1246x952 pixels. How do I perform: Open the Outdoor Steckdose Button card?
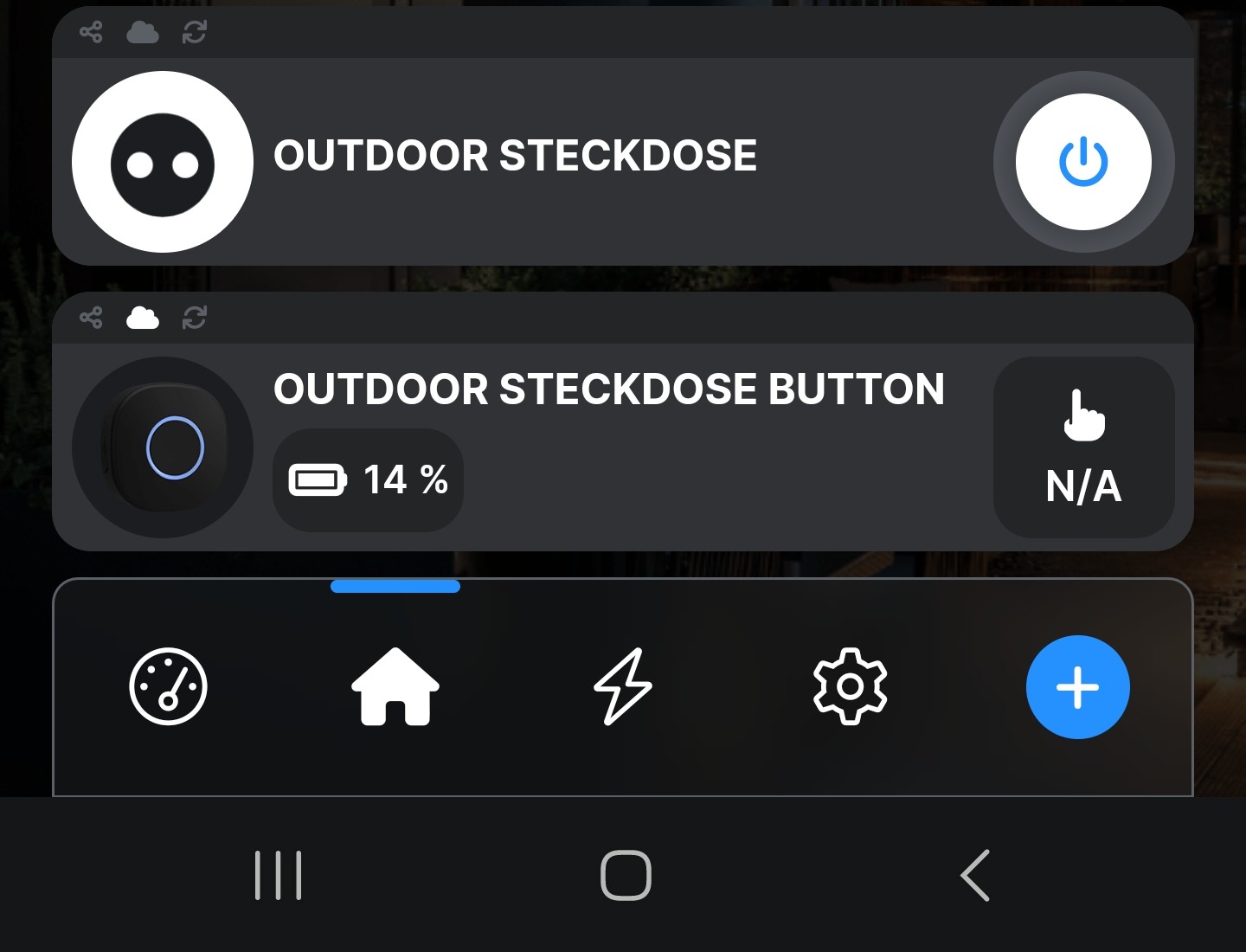click(608, 389)
